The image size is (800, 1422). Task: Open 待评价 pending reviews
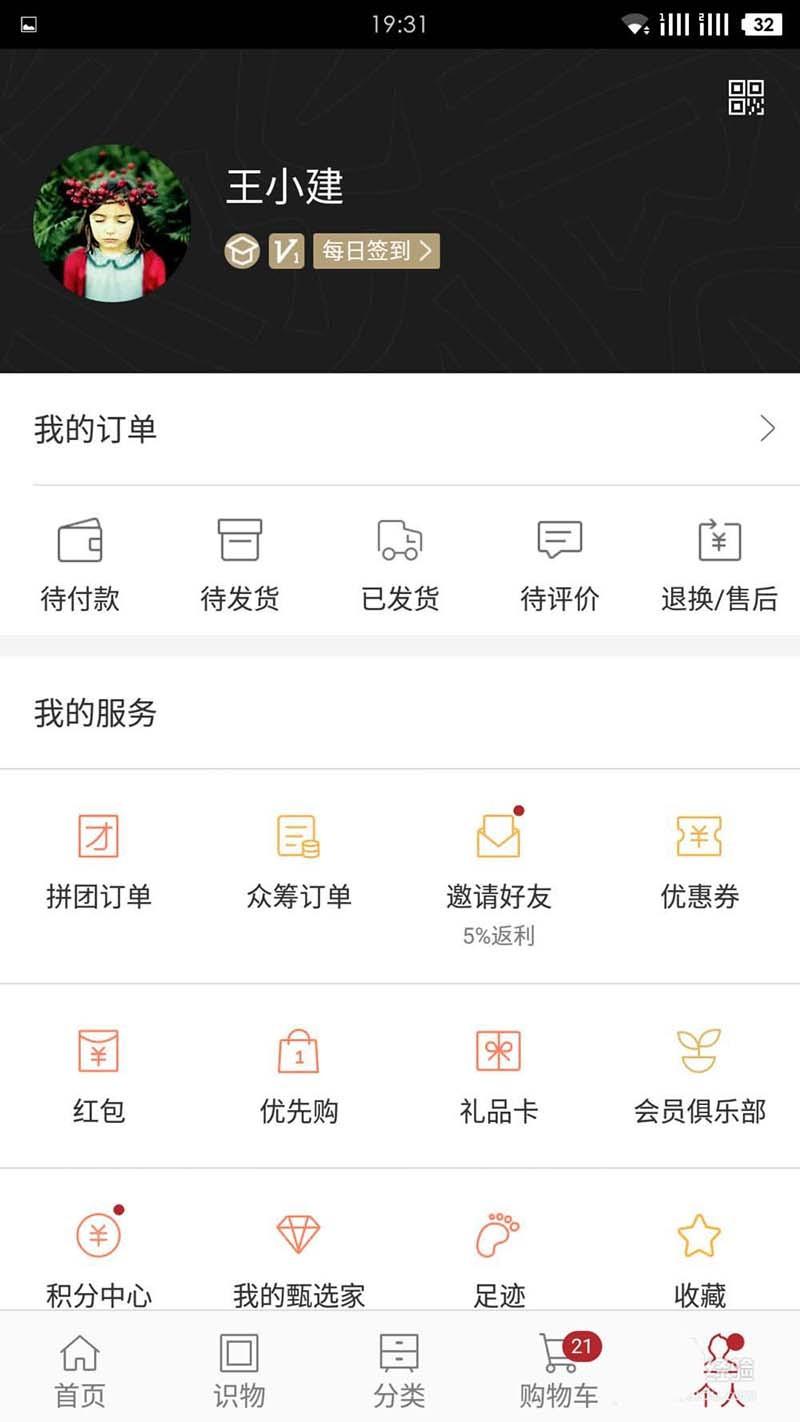point(560,563)
